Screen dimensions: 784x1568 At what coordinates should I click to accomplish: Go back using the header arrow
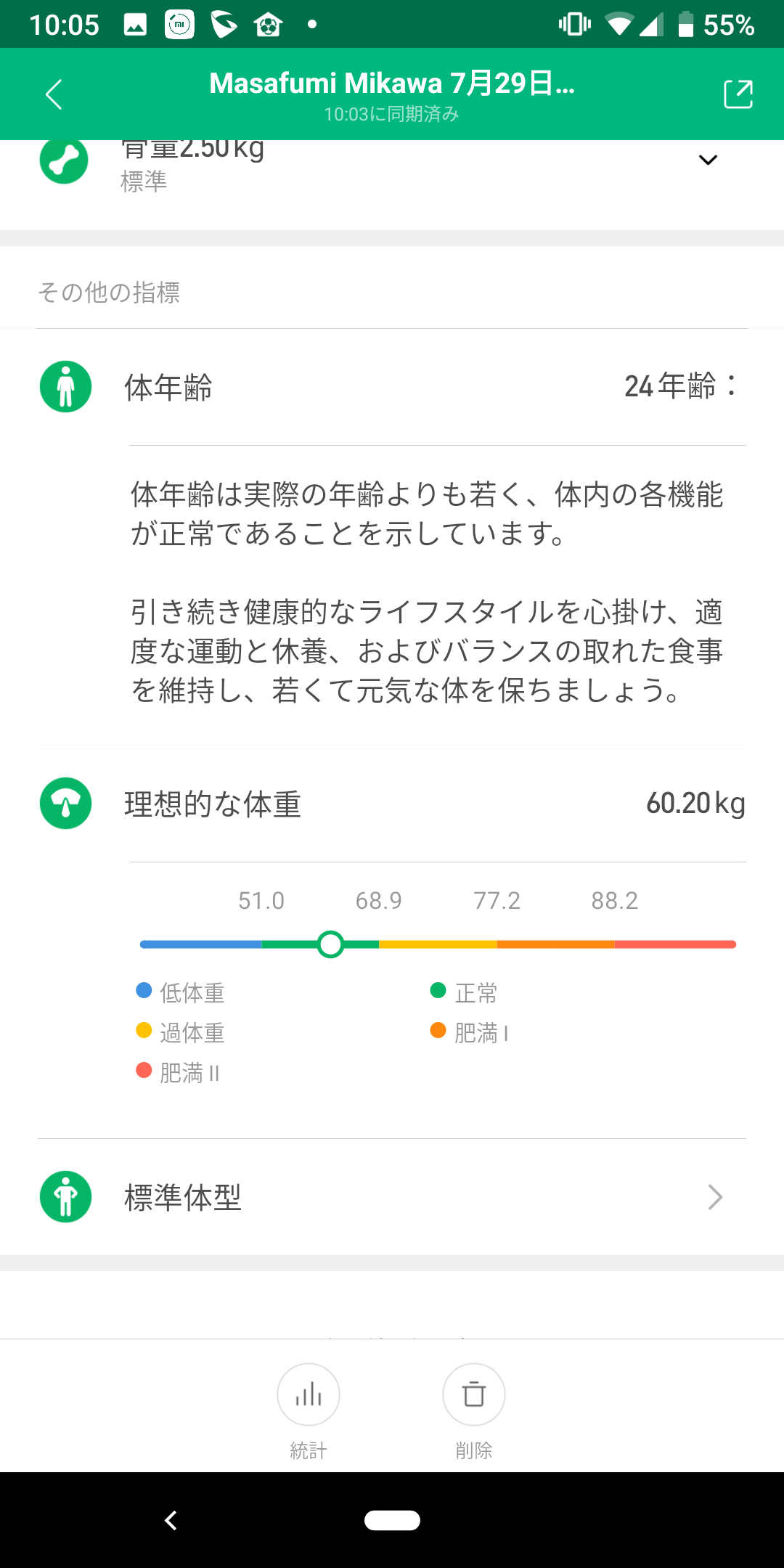pyautogui.click(x=54, y=94)
